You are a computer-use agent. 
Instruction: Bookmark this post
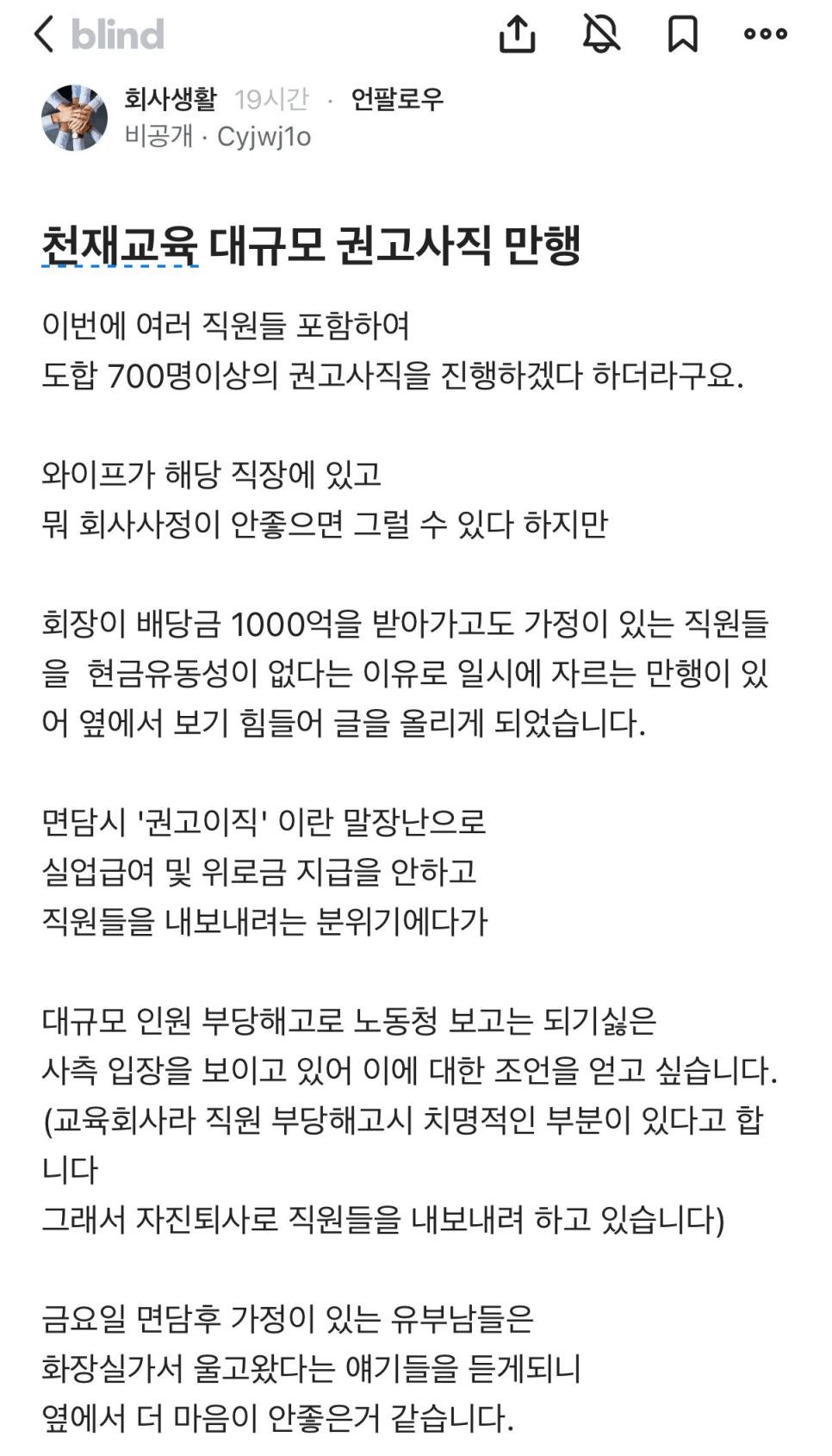tap(682, 34)
